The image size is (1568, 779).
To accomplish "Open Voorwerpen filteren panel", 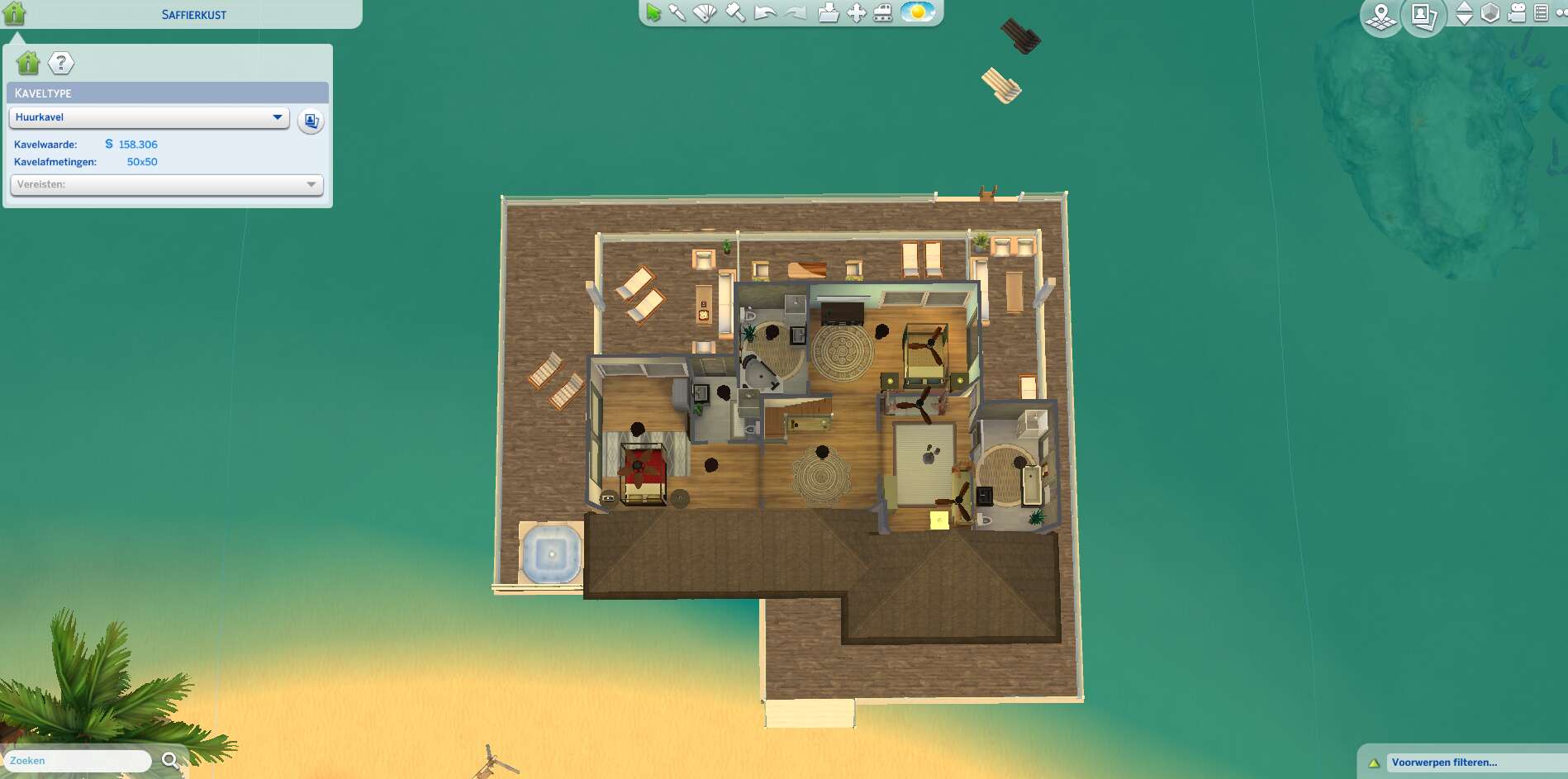I will coord(1443,762).
